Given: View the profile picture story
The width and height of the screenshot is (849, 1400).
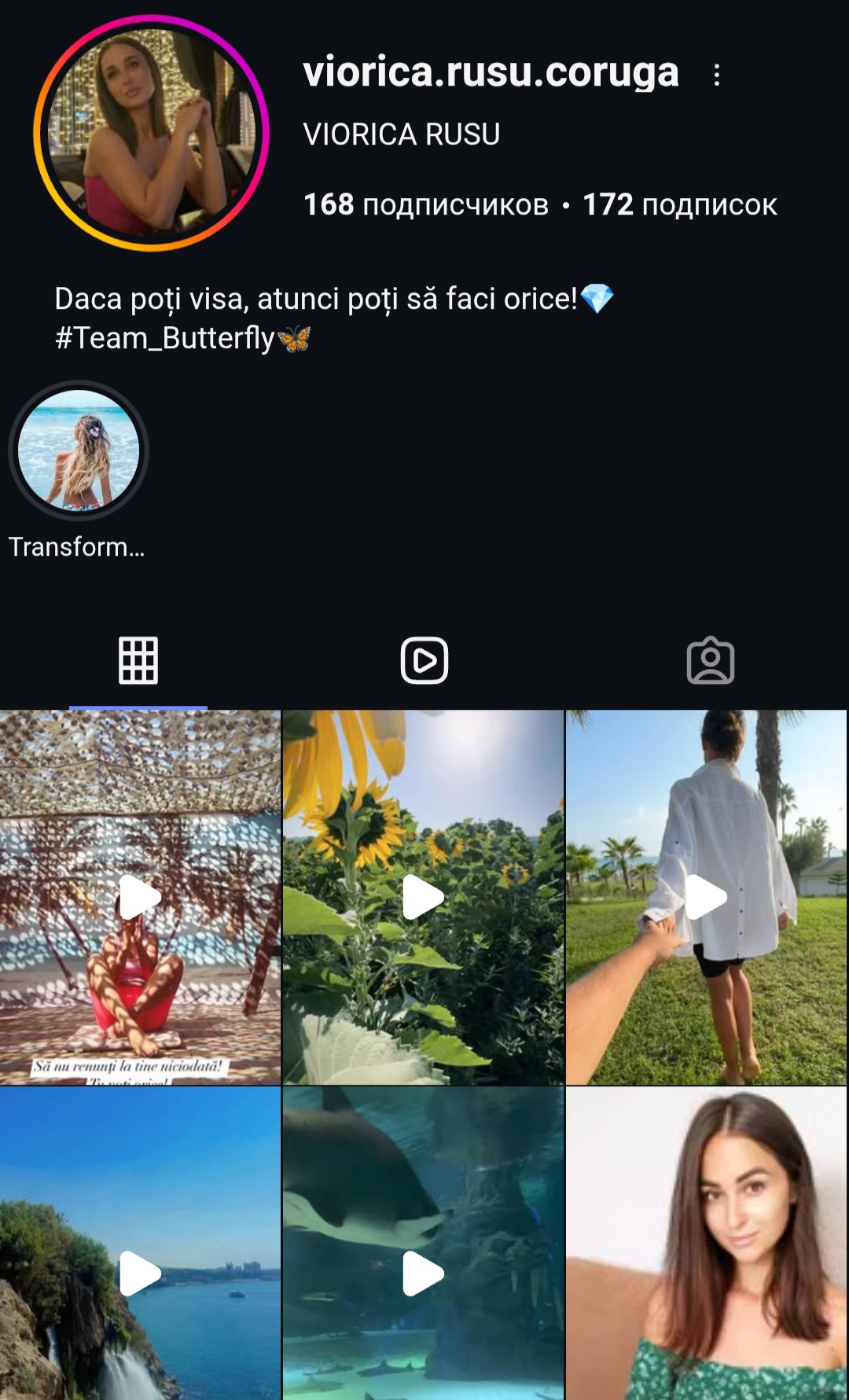Looking at the screenshot, I should point(151,133).
